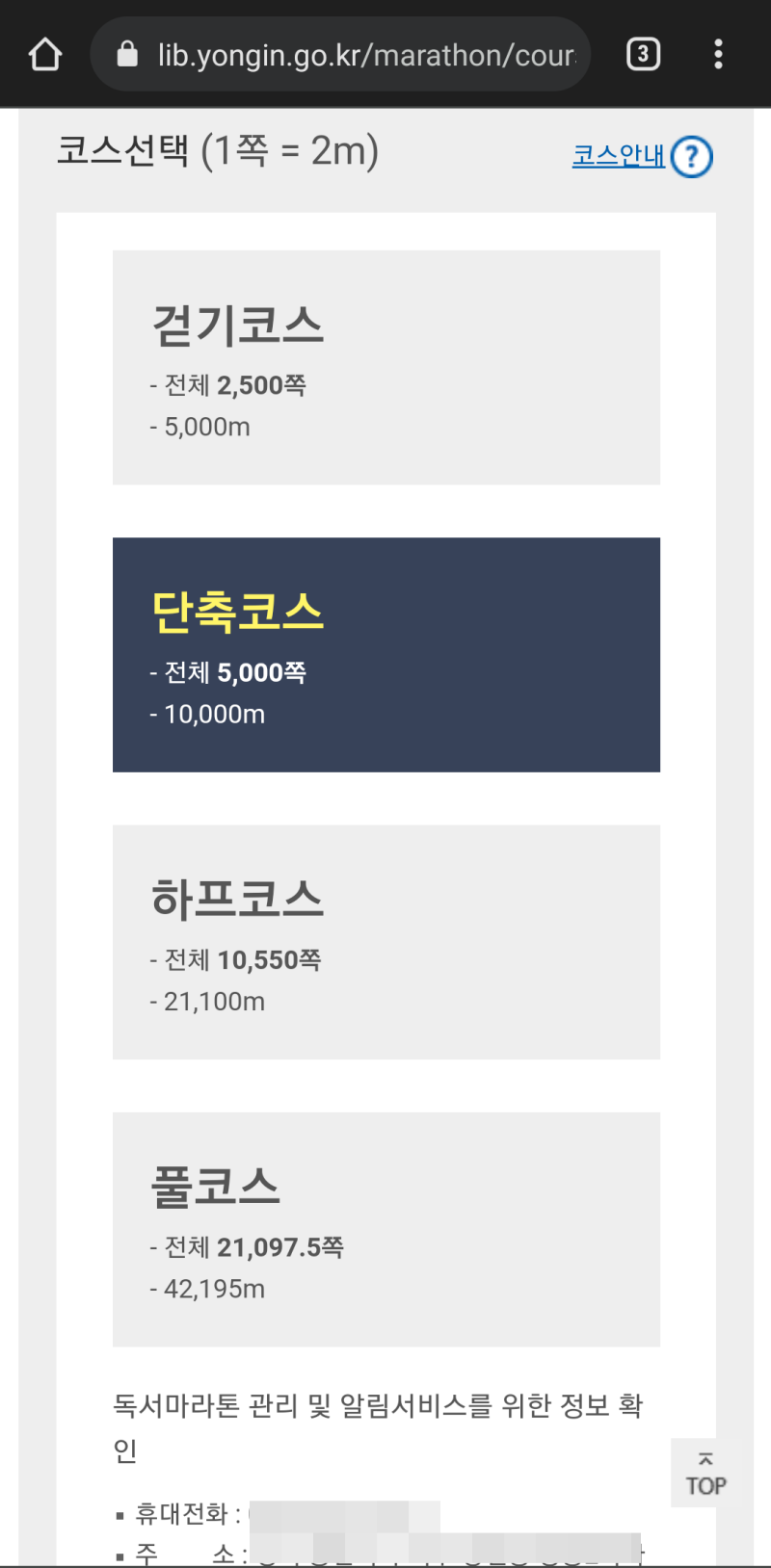Tap the tab switcher showing 3 tabs
Screen dimensions: 771x1568
pos(642,54)
